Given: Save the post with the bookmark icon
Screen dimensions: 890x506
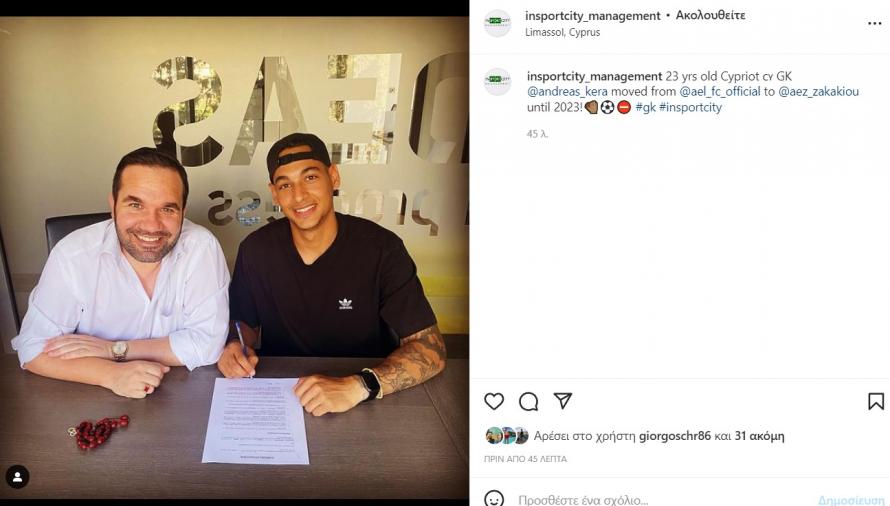Looking at the screenshot, I should point(875,401).
